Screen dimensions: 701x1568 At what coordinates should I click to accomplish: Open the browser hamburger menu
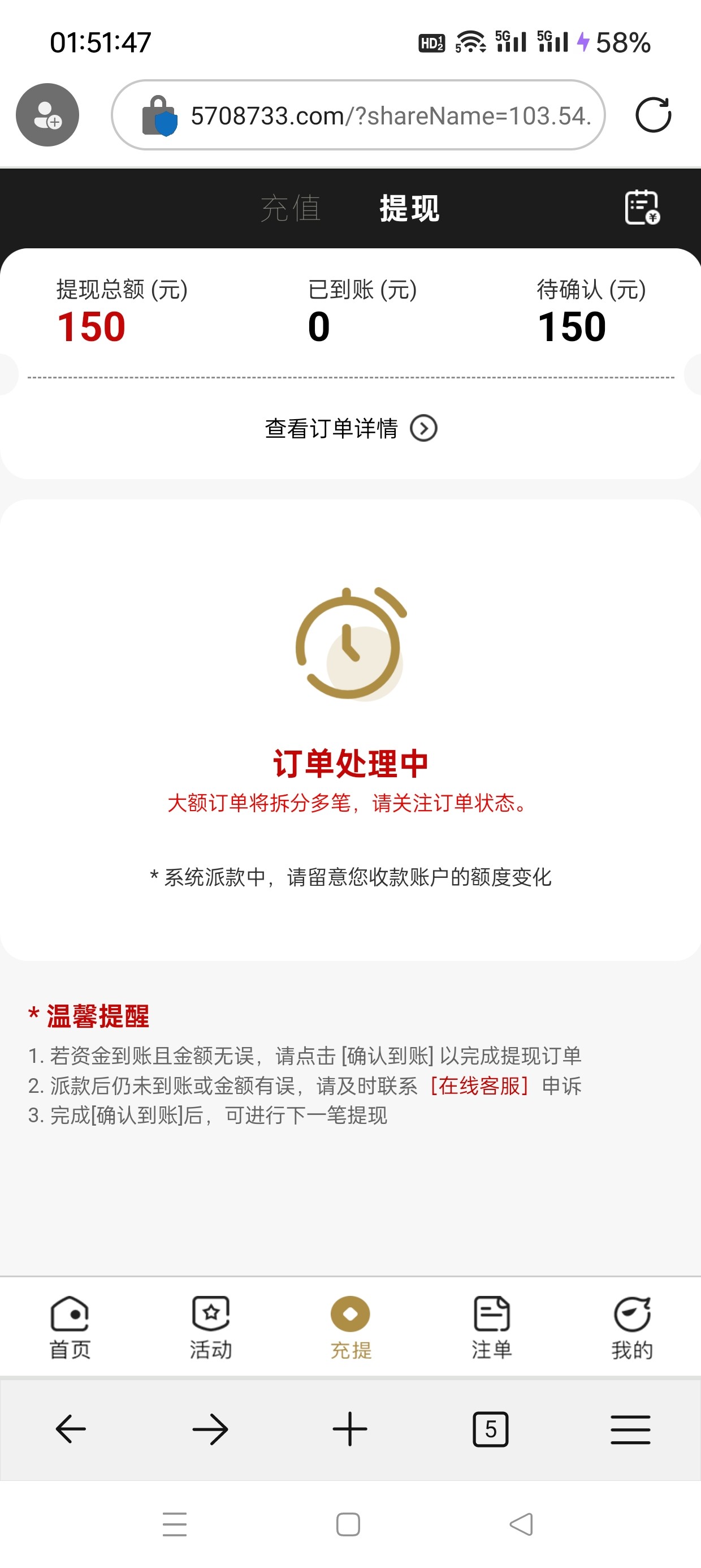[630, 1429]
